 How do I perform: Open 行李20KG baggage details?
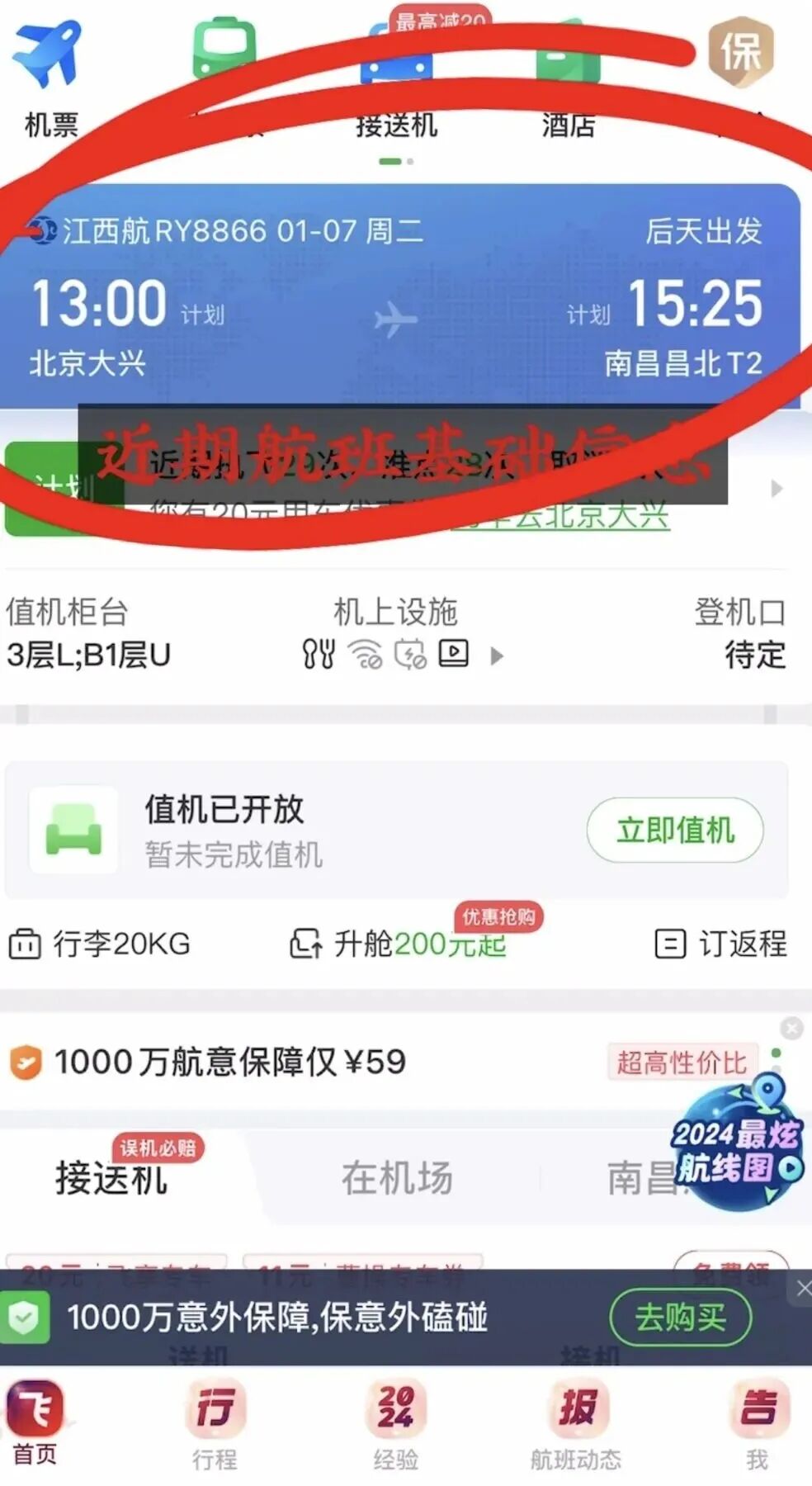click(100, 944)
